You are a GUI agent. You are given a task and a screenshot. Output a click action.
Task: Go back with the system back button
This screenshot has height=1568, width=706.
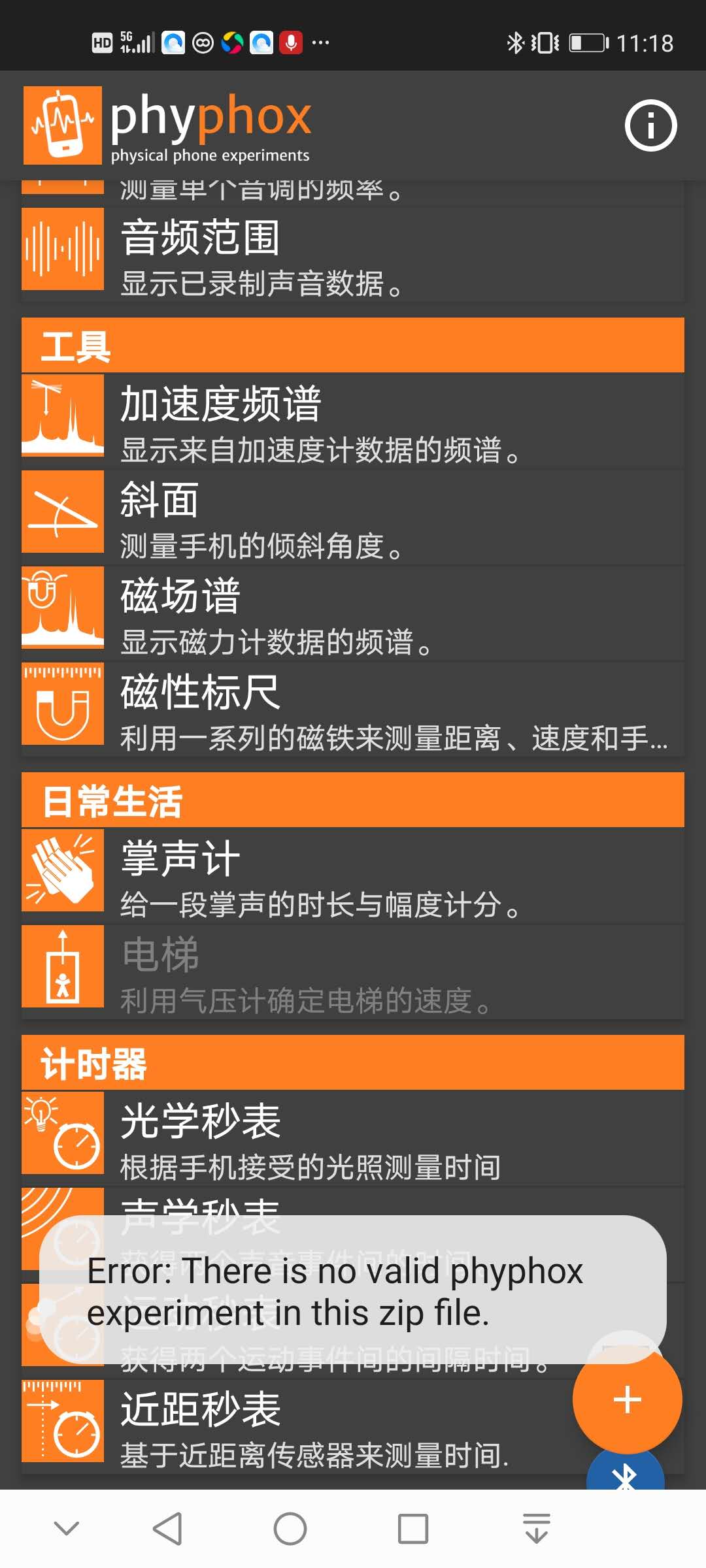(x=167, y=1529)
